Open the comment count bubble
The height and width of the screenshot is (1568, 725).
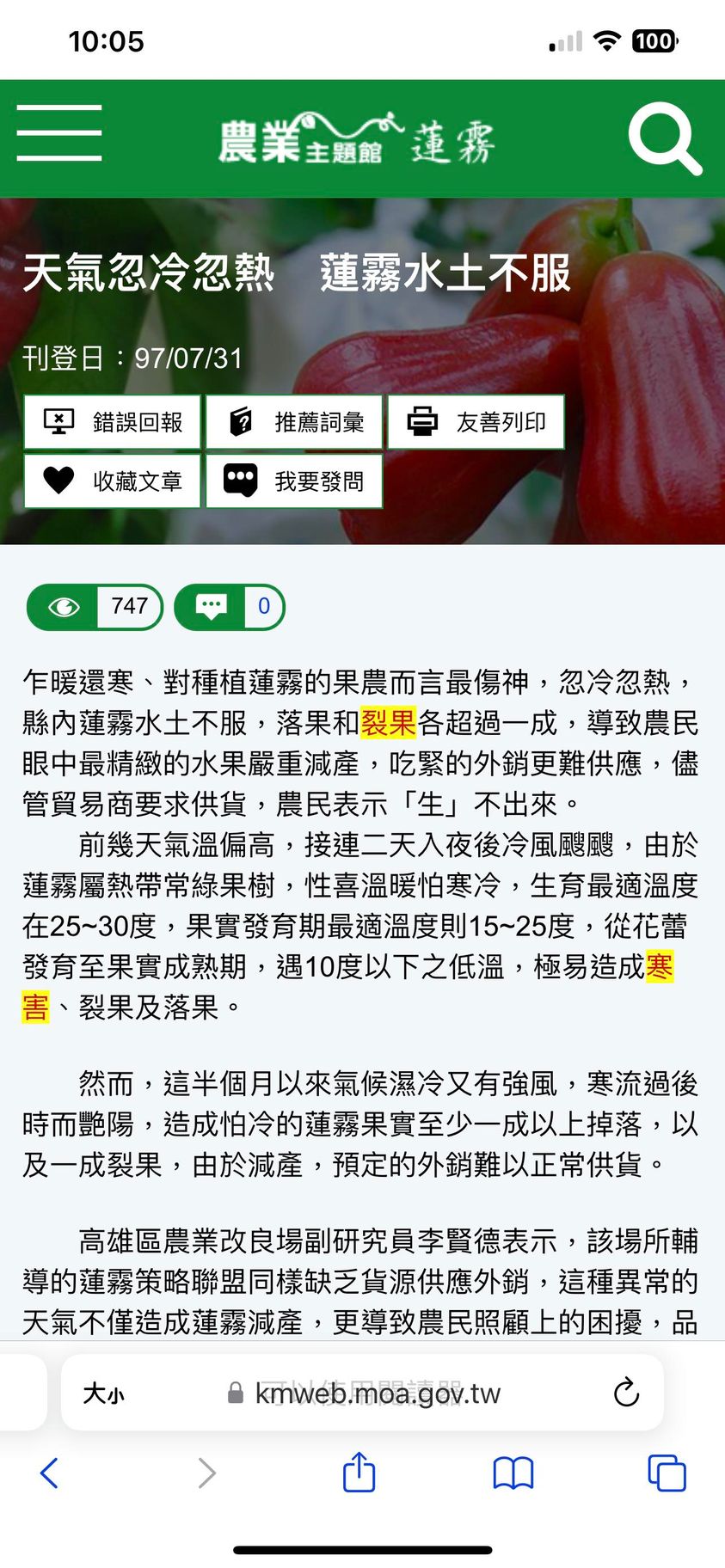point(229,607)
